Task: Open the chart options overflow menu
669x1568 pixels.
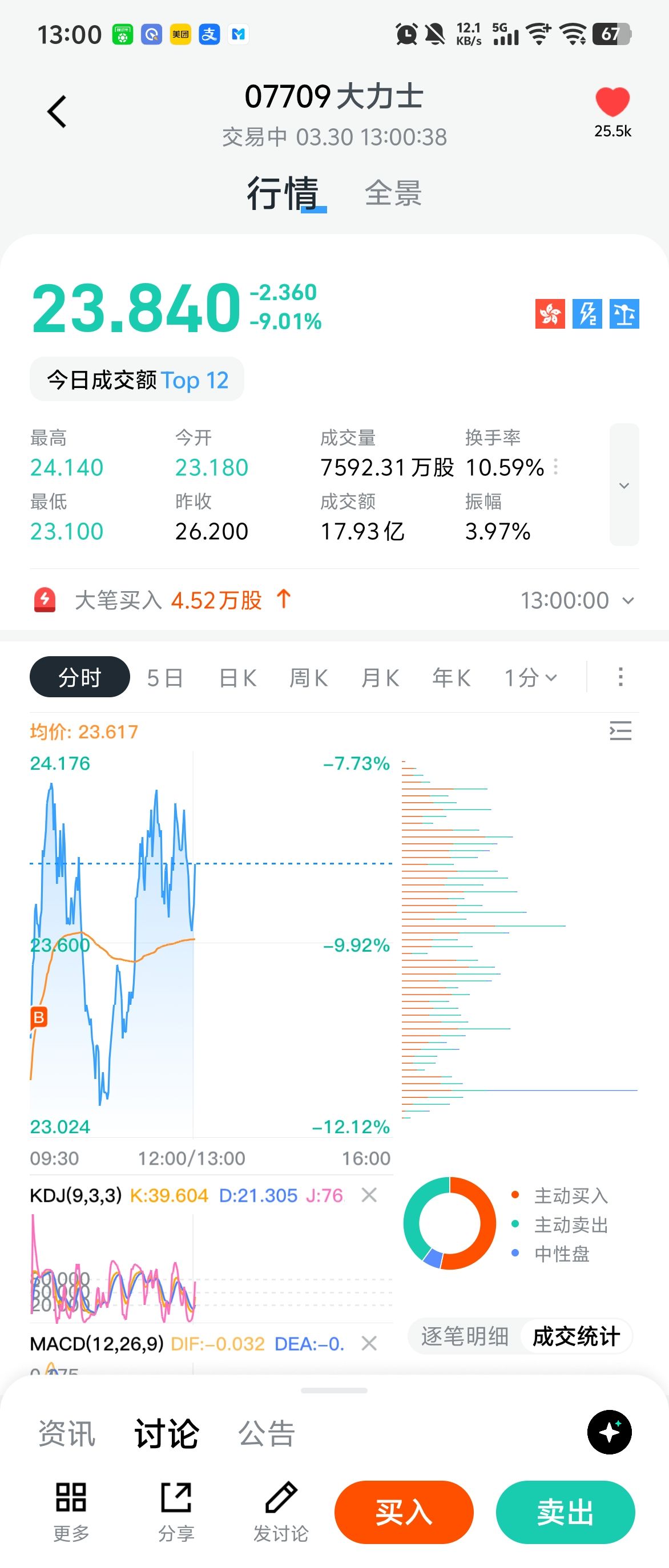Action: 620,677
